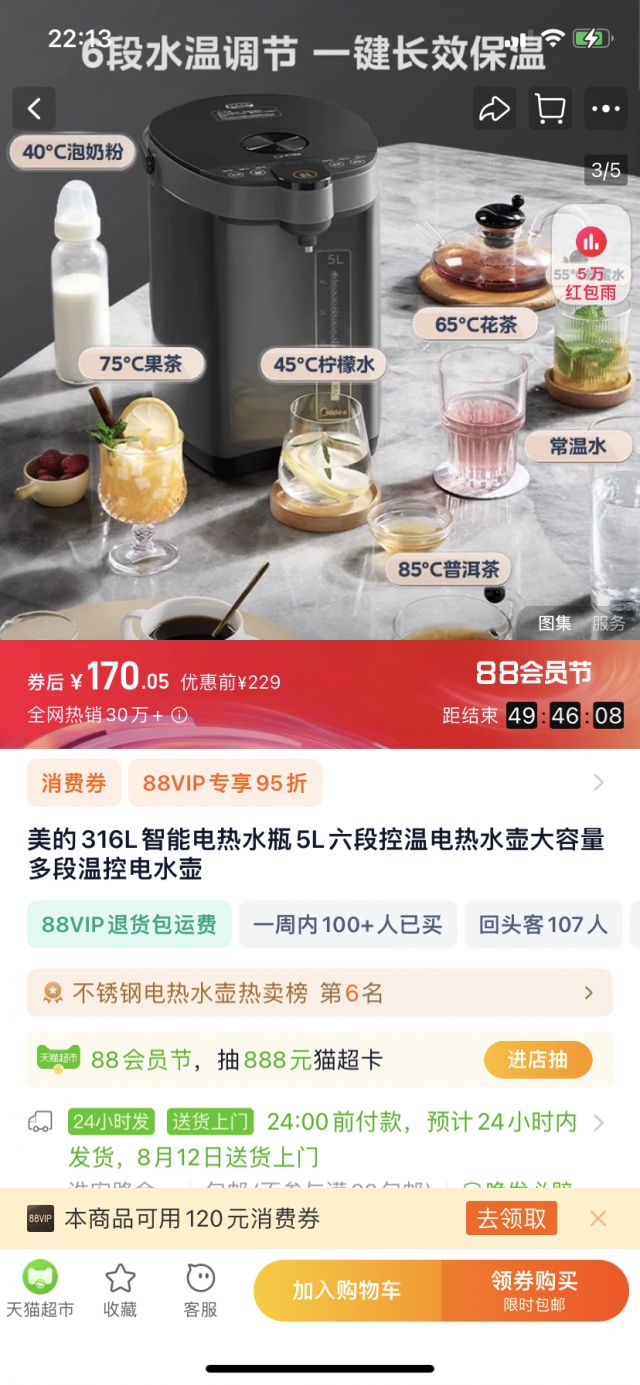View delivery details for 24小时发 shipping
The width and height of the screenshot is (640, 1385).
pyautogui.click(x=598, y=1123)
